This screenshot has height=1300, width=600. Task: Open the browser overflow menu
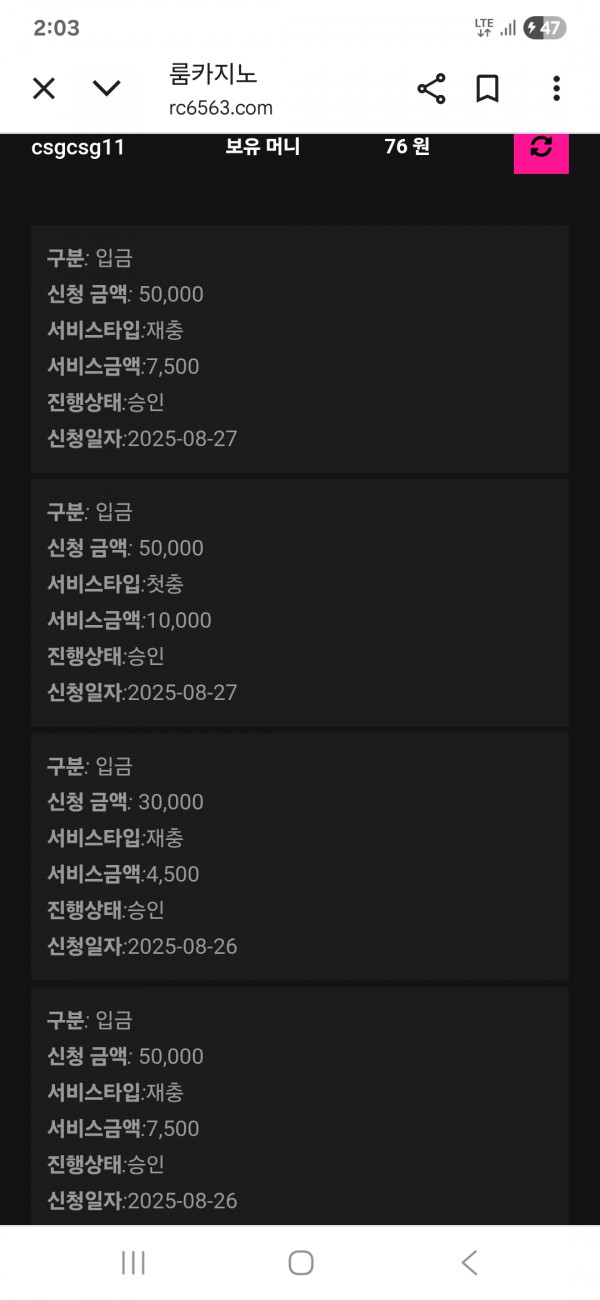[556, 89]
